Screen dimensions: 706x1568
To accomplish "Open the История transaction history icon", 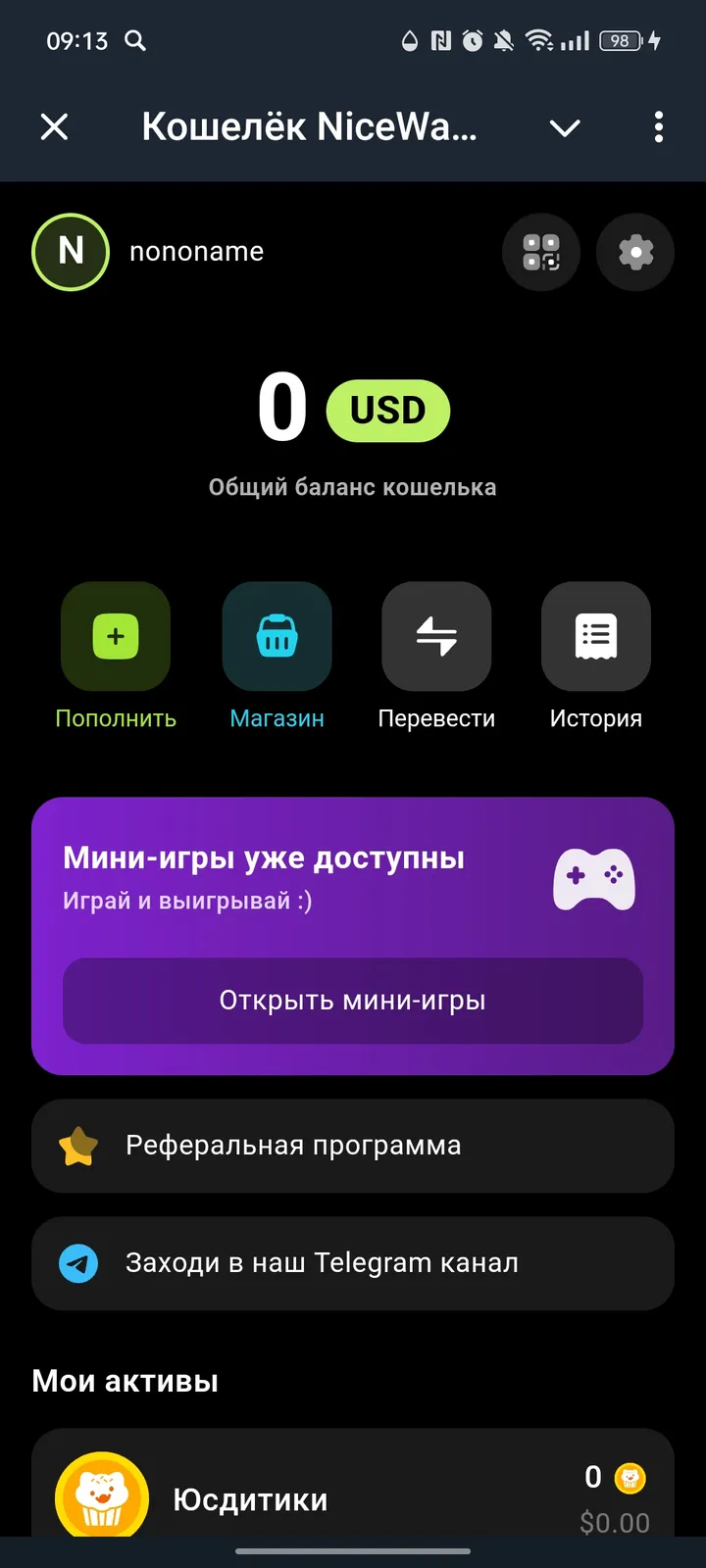I will pos(595,636).
